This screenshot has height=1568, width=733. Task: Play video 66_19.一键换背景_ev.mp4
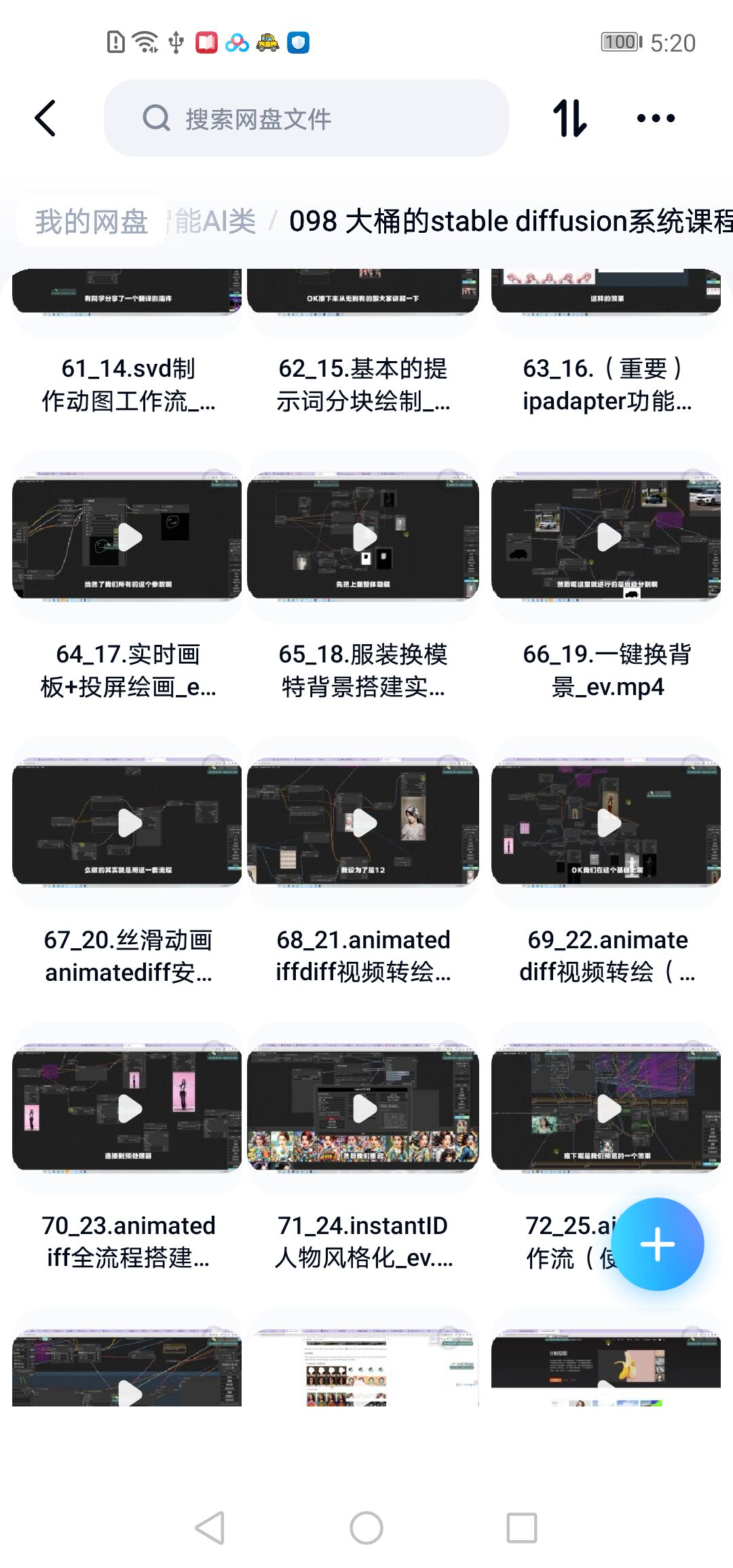click(x=606, y=538)
